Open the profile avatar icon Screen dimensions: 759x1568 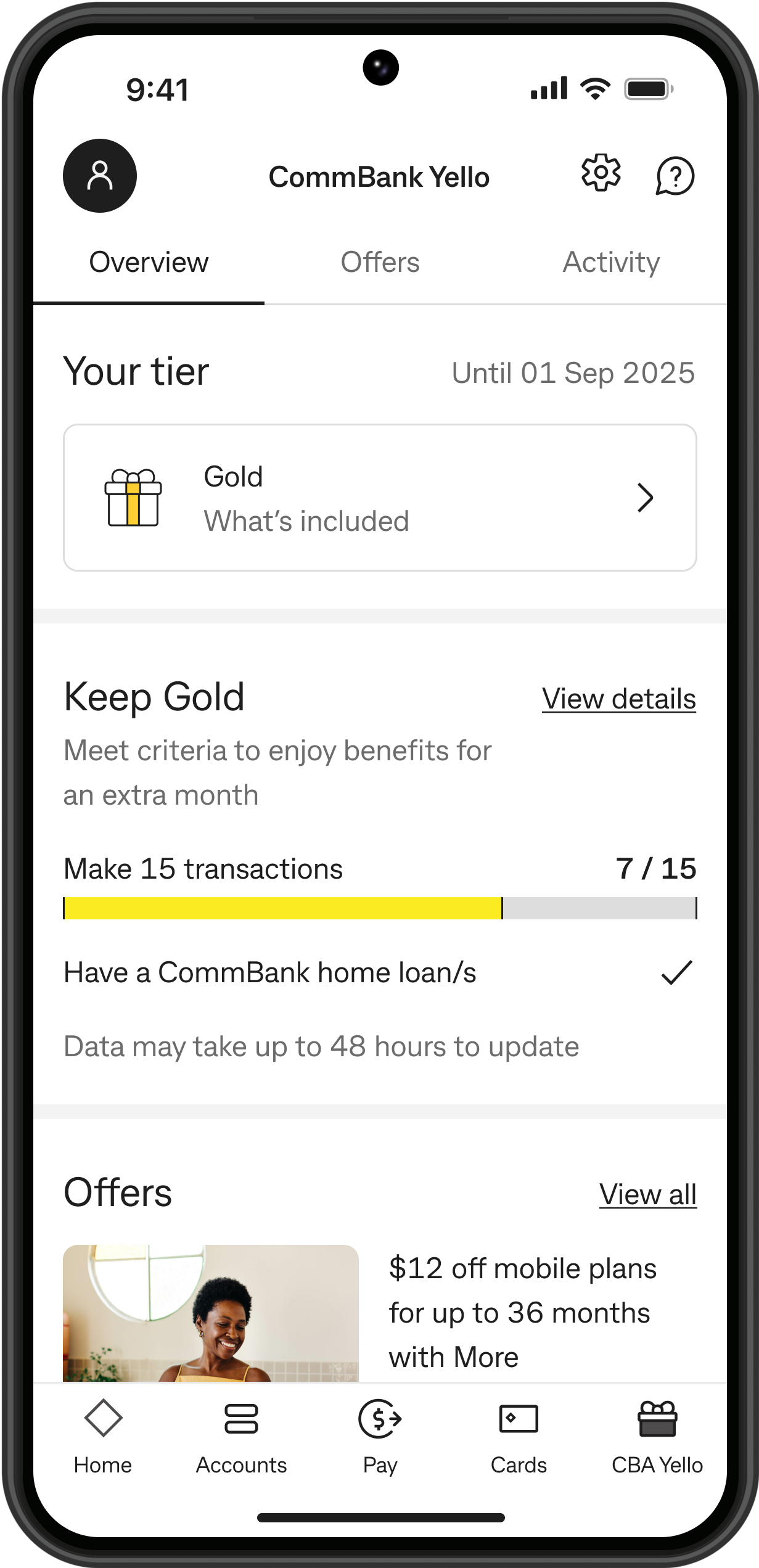[100, 176]
